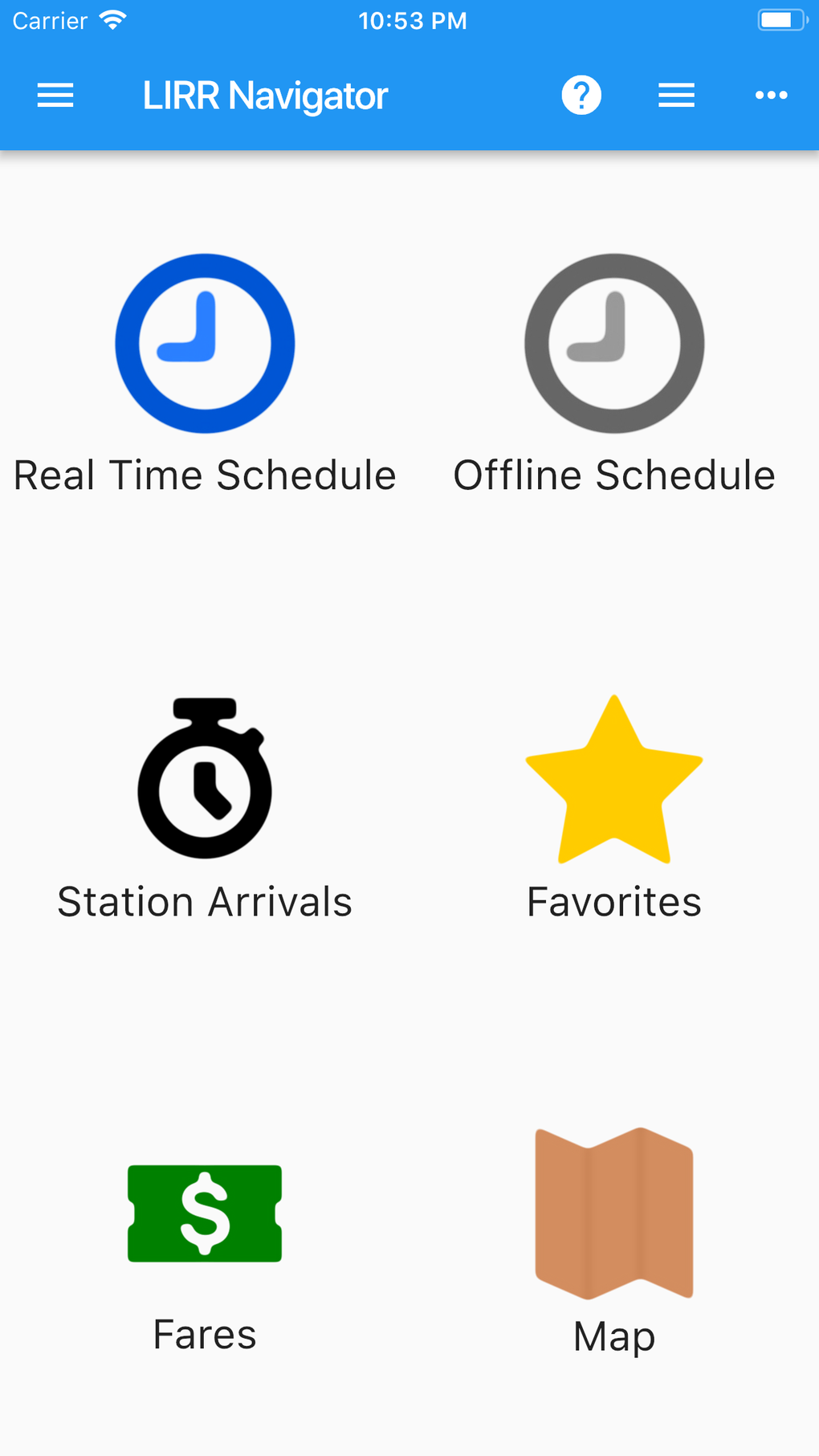The width and height of the screenshot is (819, 1456).
Task: Tap the Help question mark icon
Action: (581, 94)
